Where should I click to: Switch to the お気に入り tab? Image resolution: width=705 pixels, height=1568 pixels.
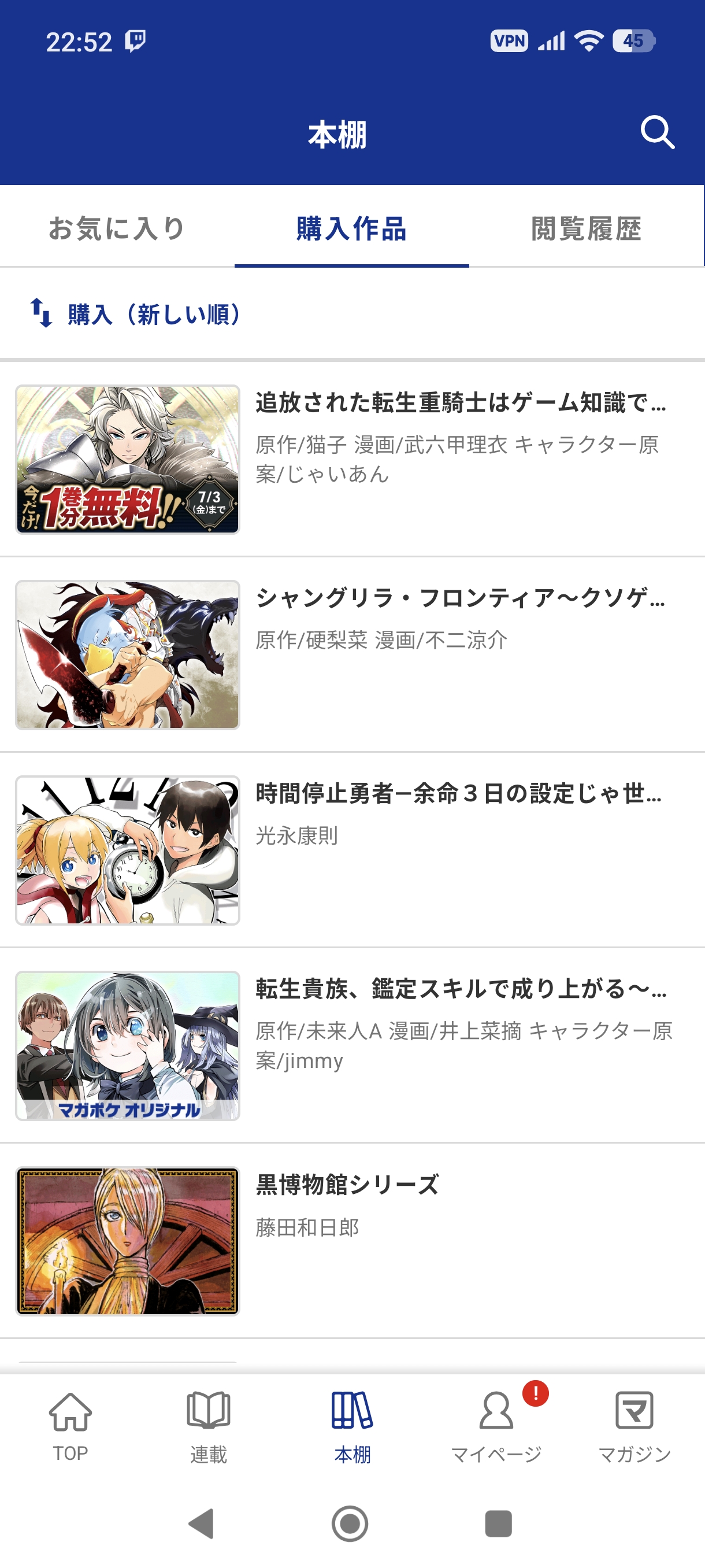(x=117, y=228)
